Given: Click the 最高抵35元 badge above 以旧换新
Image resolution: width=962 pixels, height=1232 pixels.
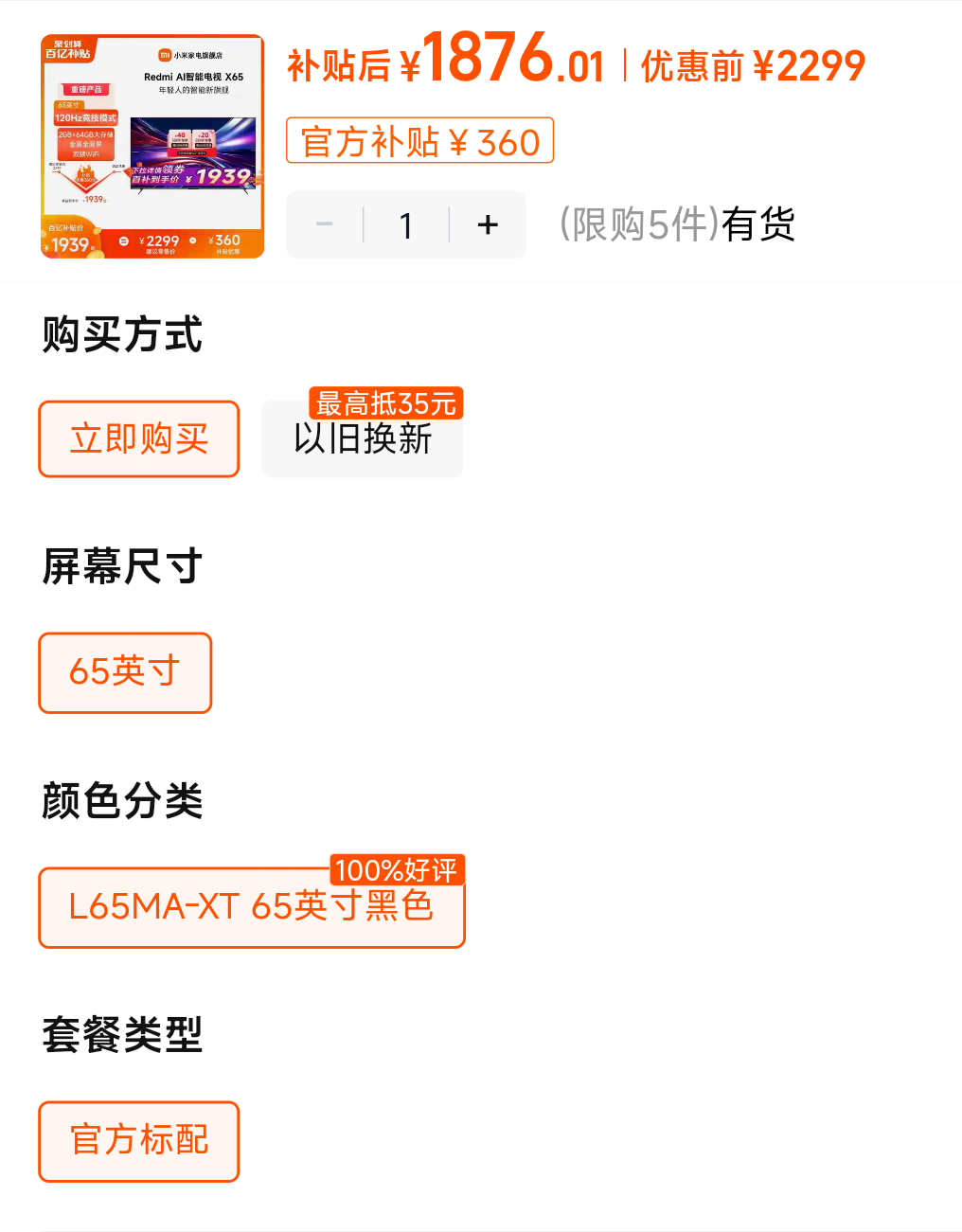Looking at the screenshot, I should coord(384,403).
